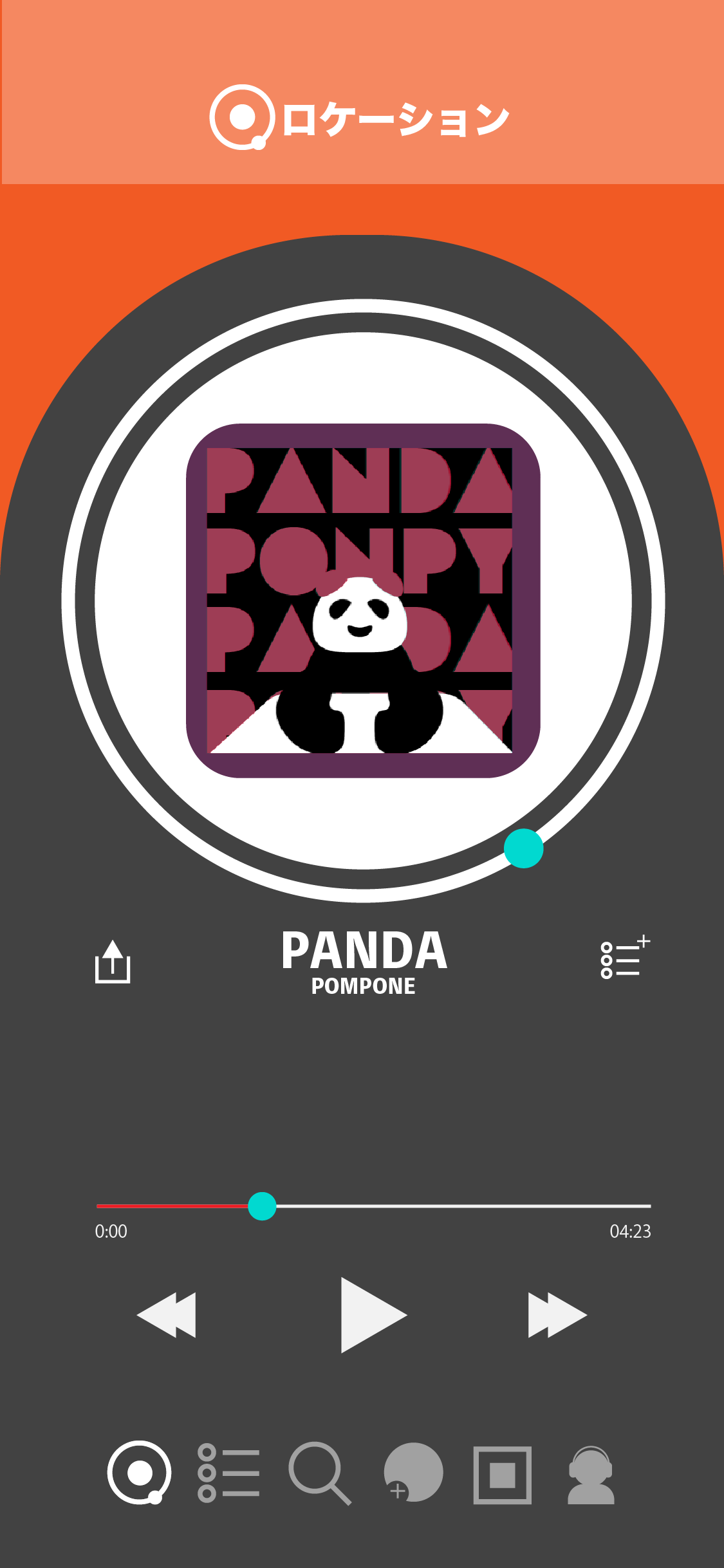
Task: Open the playlist list tab
Action: point(228,1473)
